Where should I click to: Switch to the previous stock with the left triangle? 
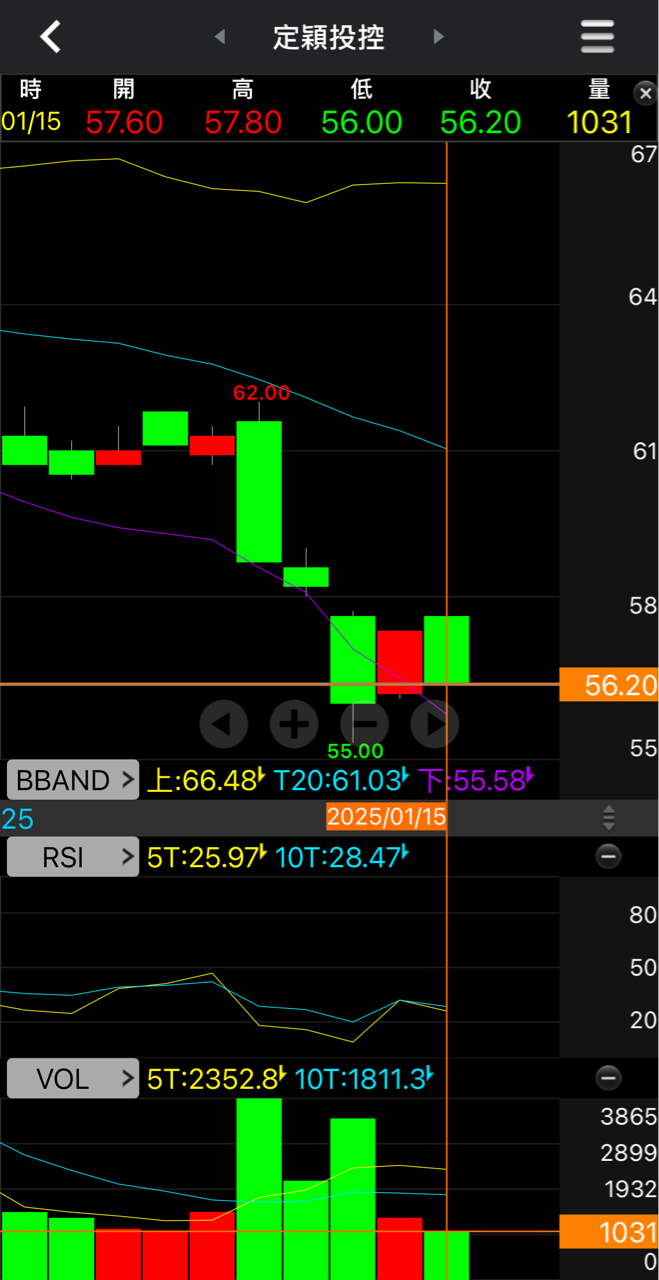(220, 37)
